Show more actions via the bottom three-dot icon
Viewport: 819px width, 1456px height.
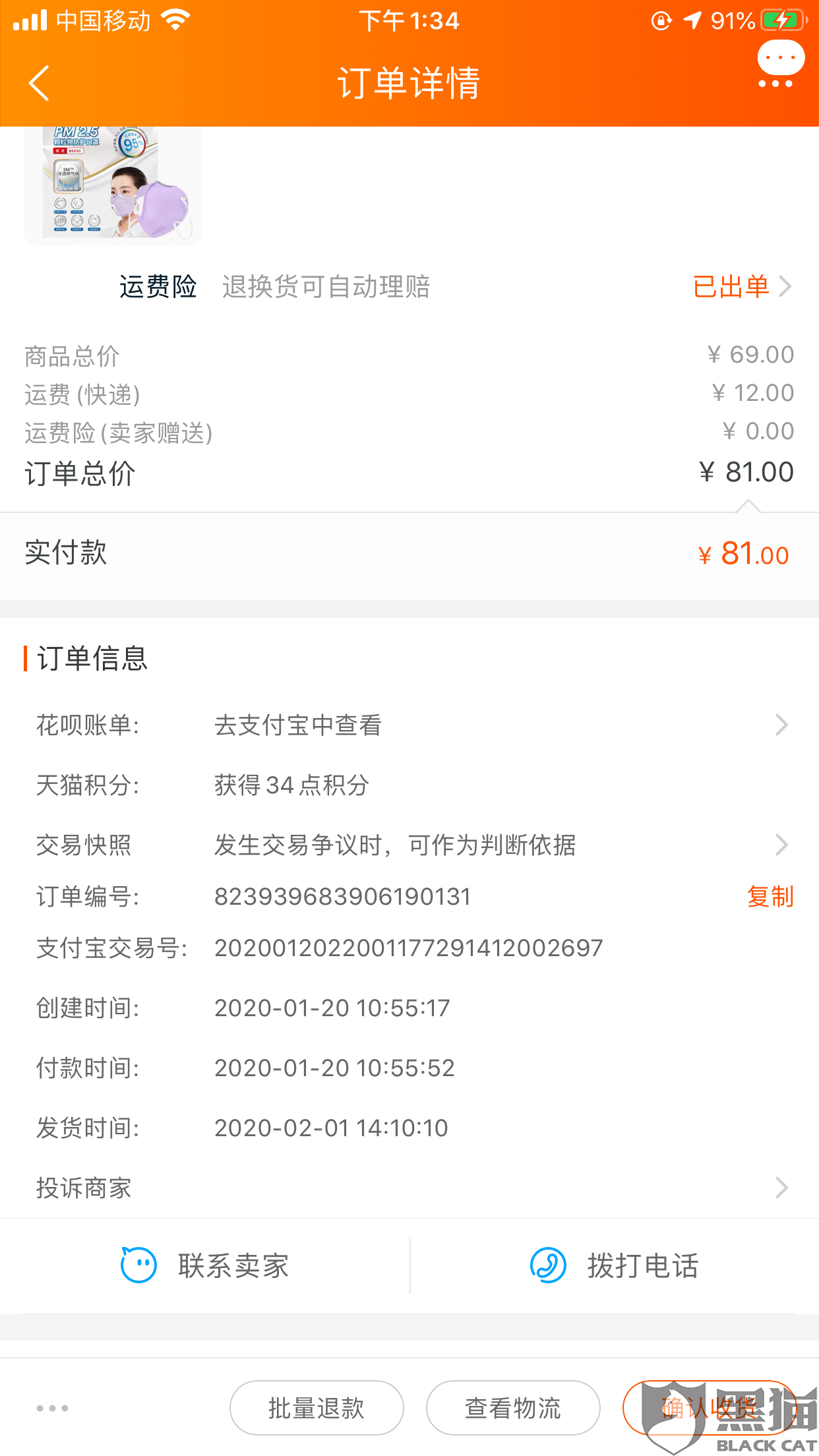pos(52,1408)
